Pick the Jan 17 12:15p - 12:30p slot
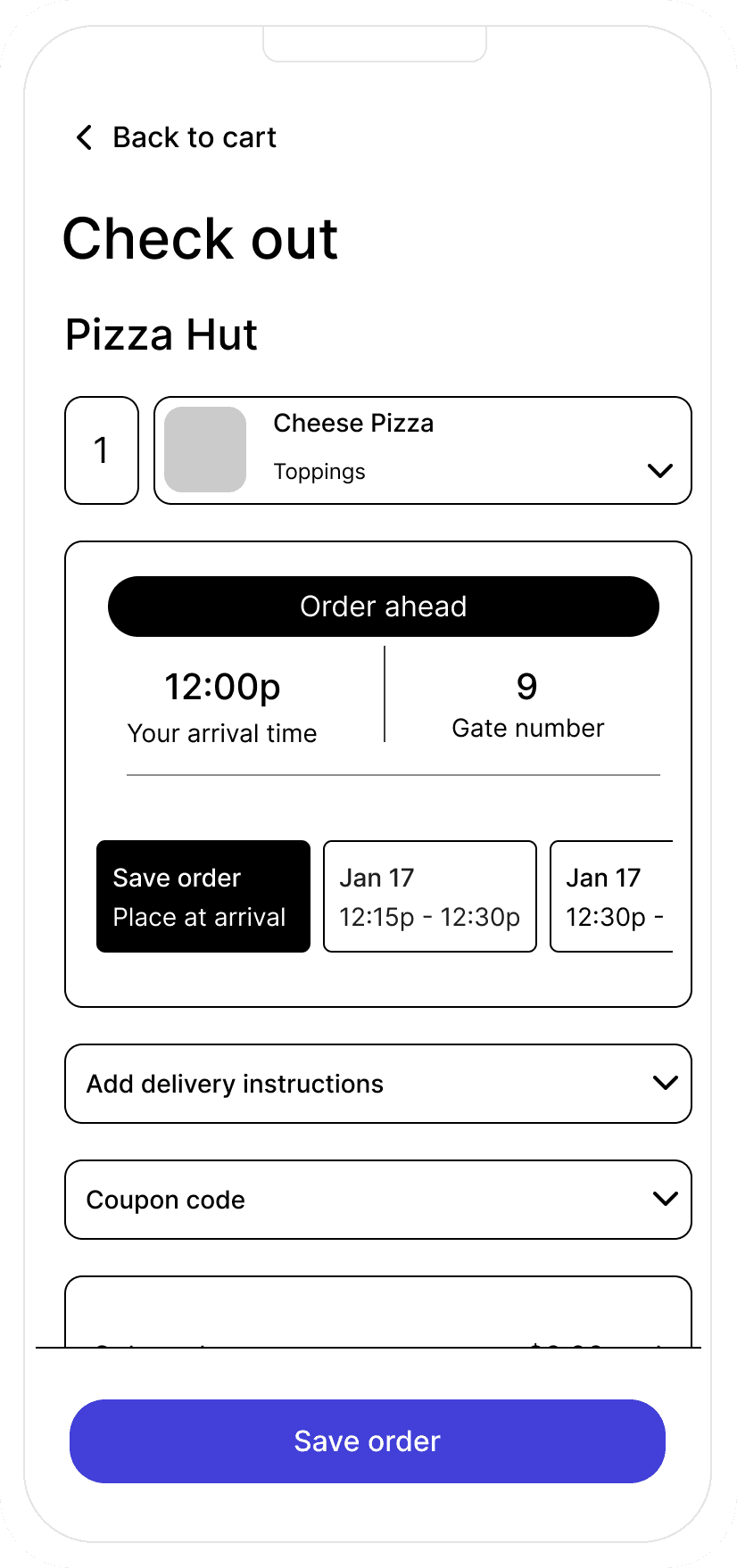737x1568 pixels. [429, 896]
